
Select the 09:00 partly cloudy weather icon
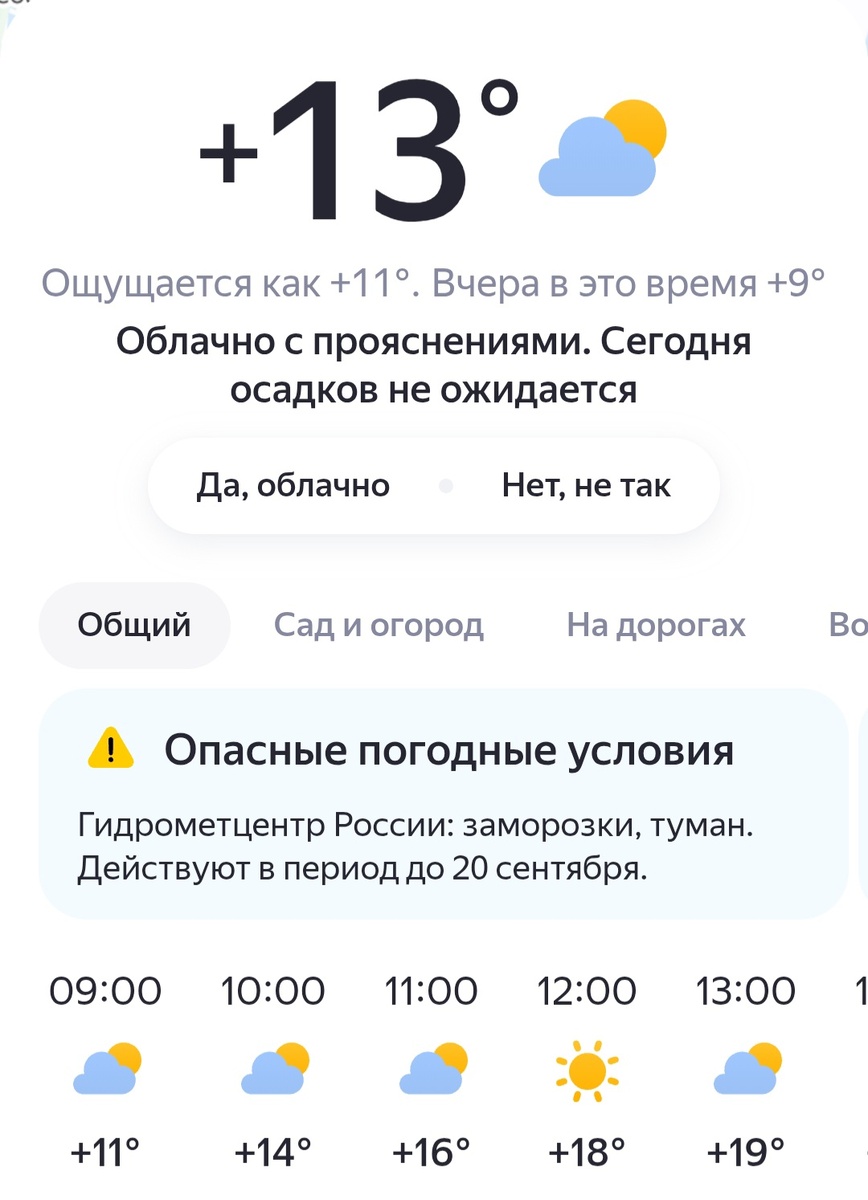point(107,1068)
